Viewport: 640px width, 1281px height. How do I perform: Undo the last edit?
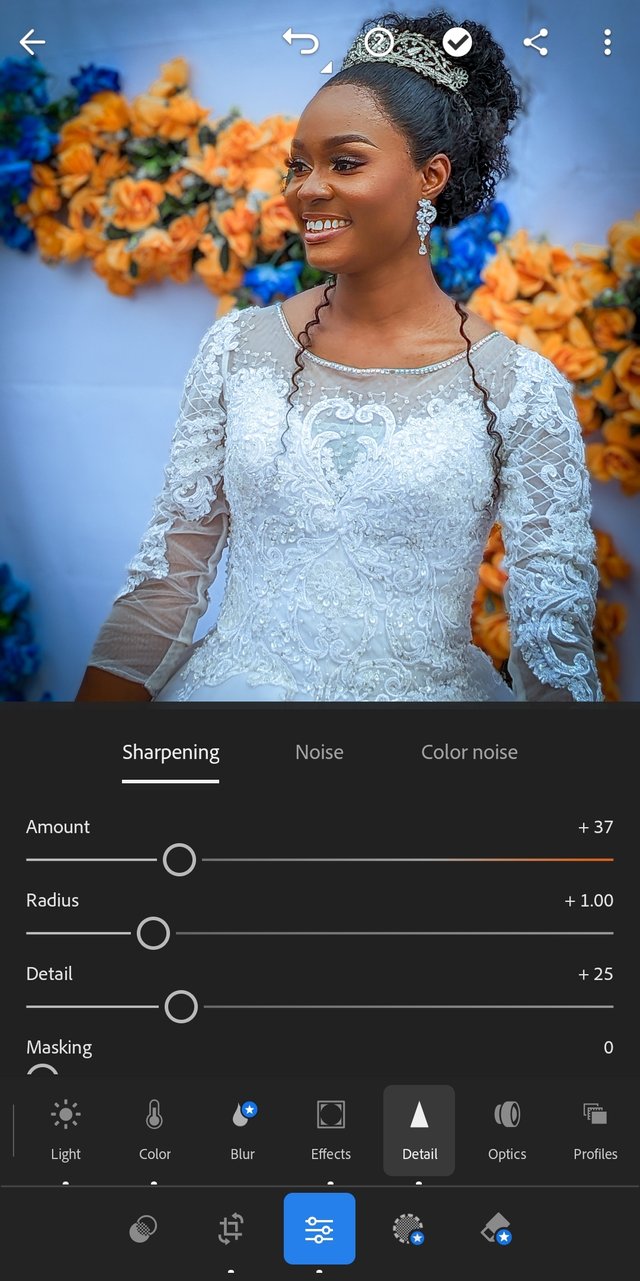300,42
